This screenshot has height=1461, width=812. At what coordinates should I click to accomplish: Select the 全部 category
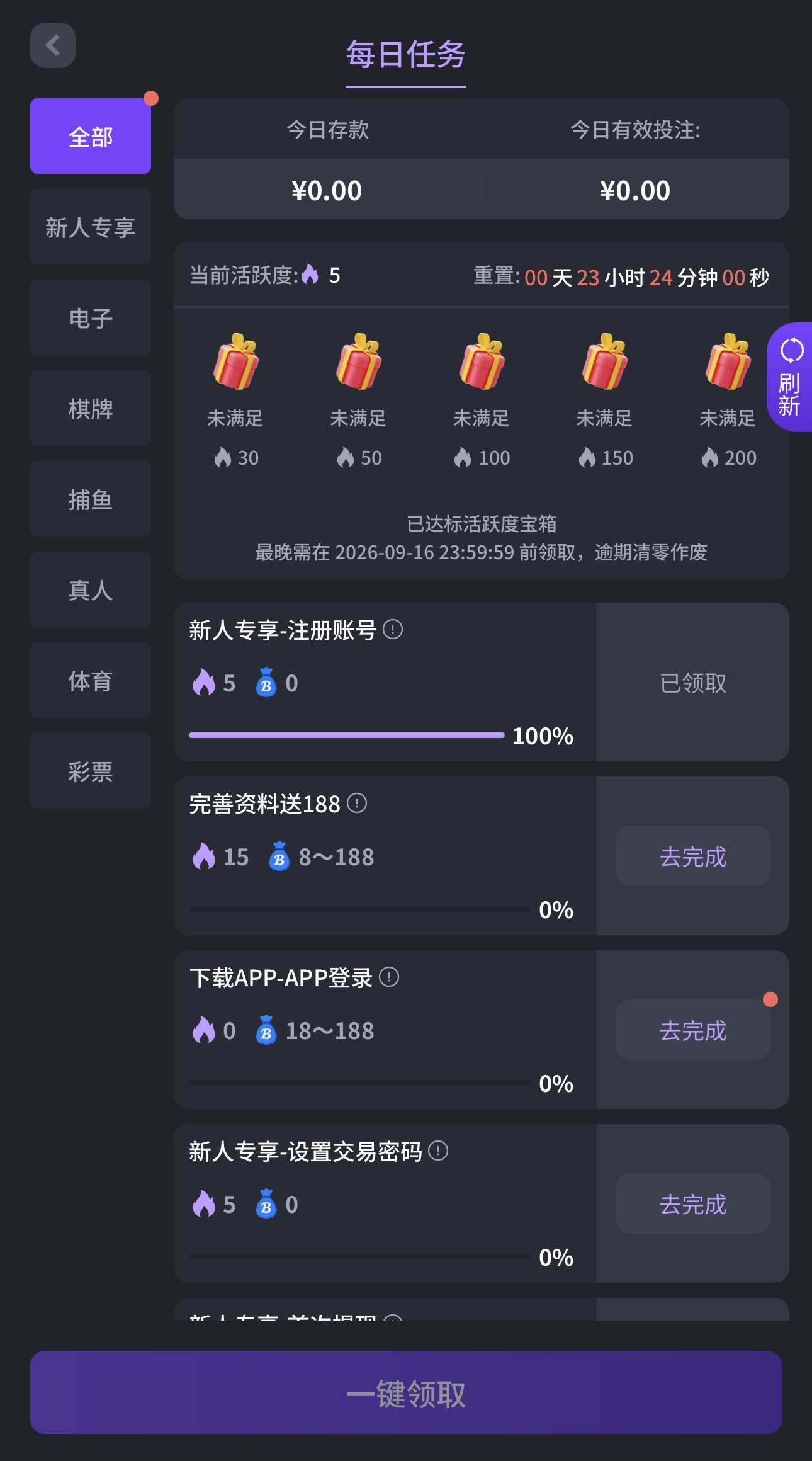[91, 136]
